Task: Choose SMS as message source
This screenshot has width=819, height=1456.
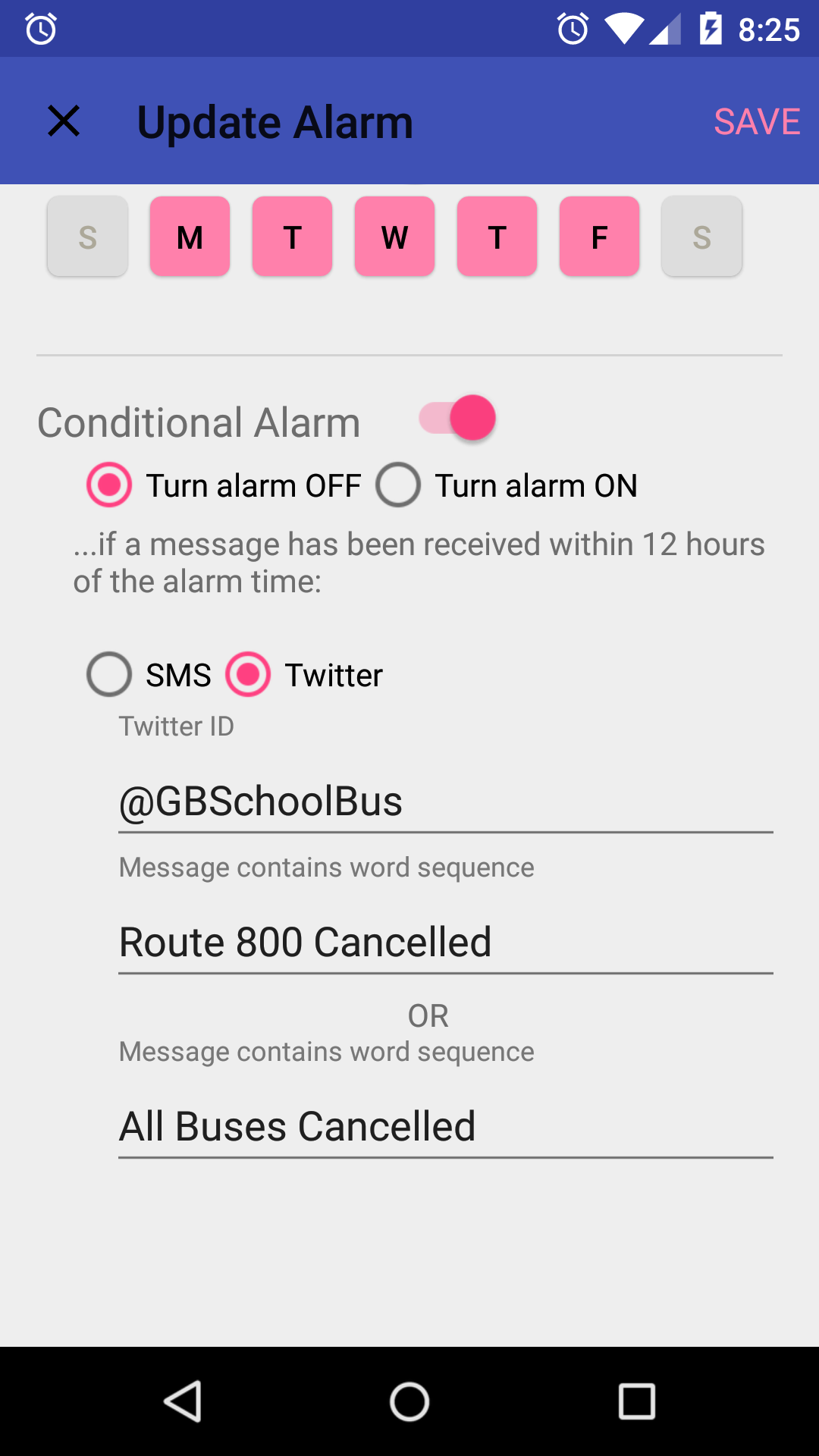Action: 149,674
